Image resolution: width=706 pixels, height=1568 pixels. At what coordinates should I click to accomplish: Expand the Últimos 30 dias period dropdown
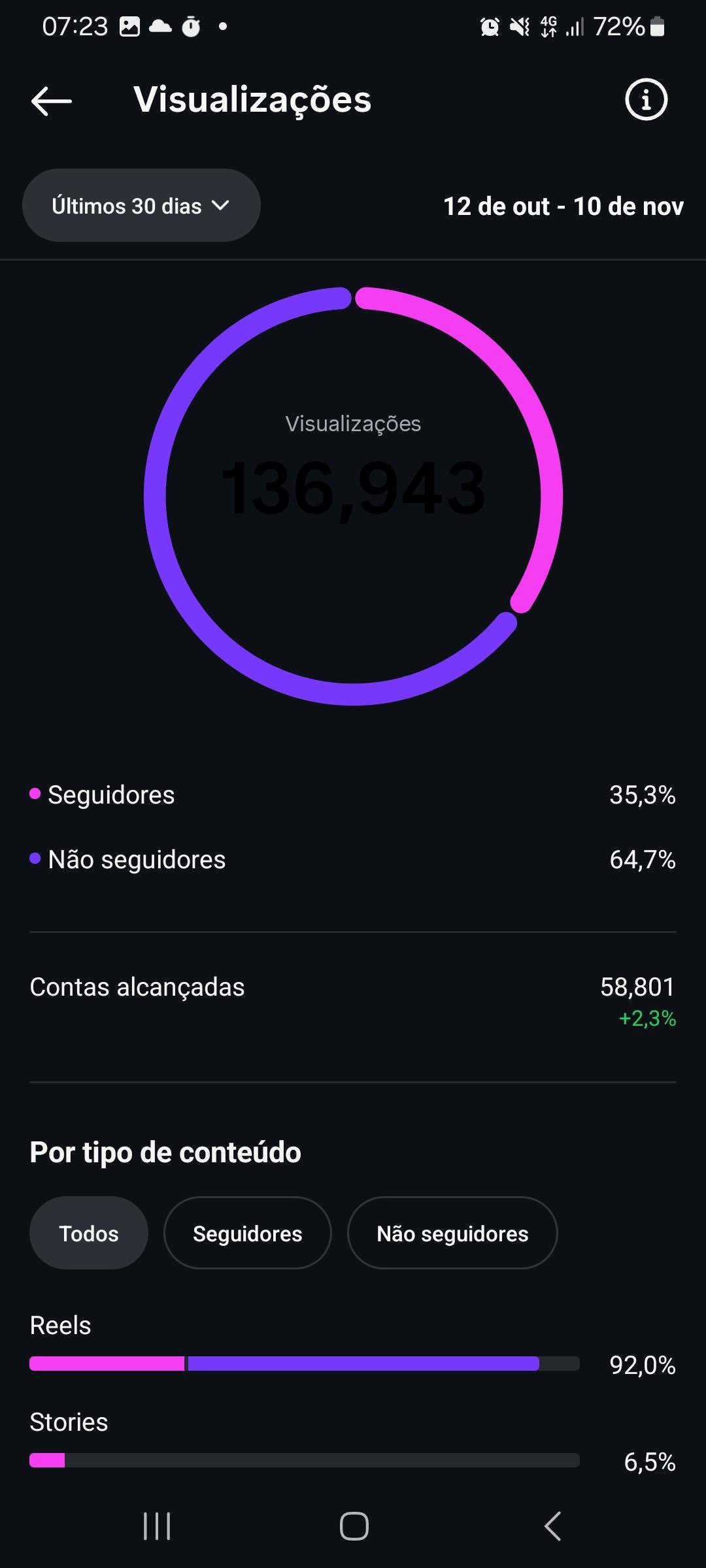pos(141,206)
